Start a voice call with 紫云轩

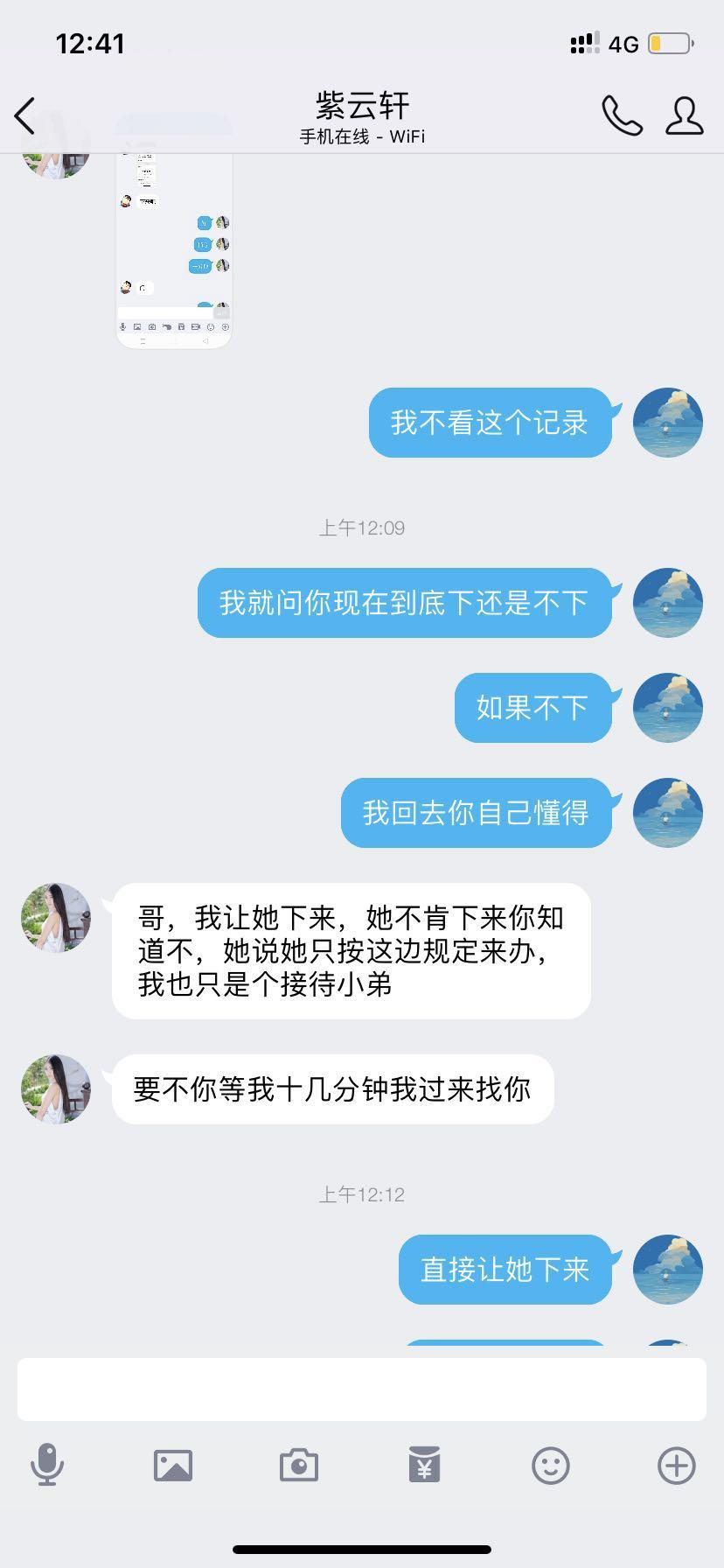[x=622, y=115]
